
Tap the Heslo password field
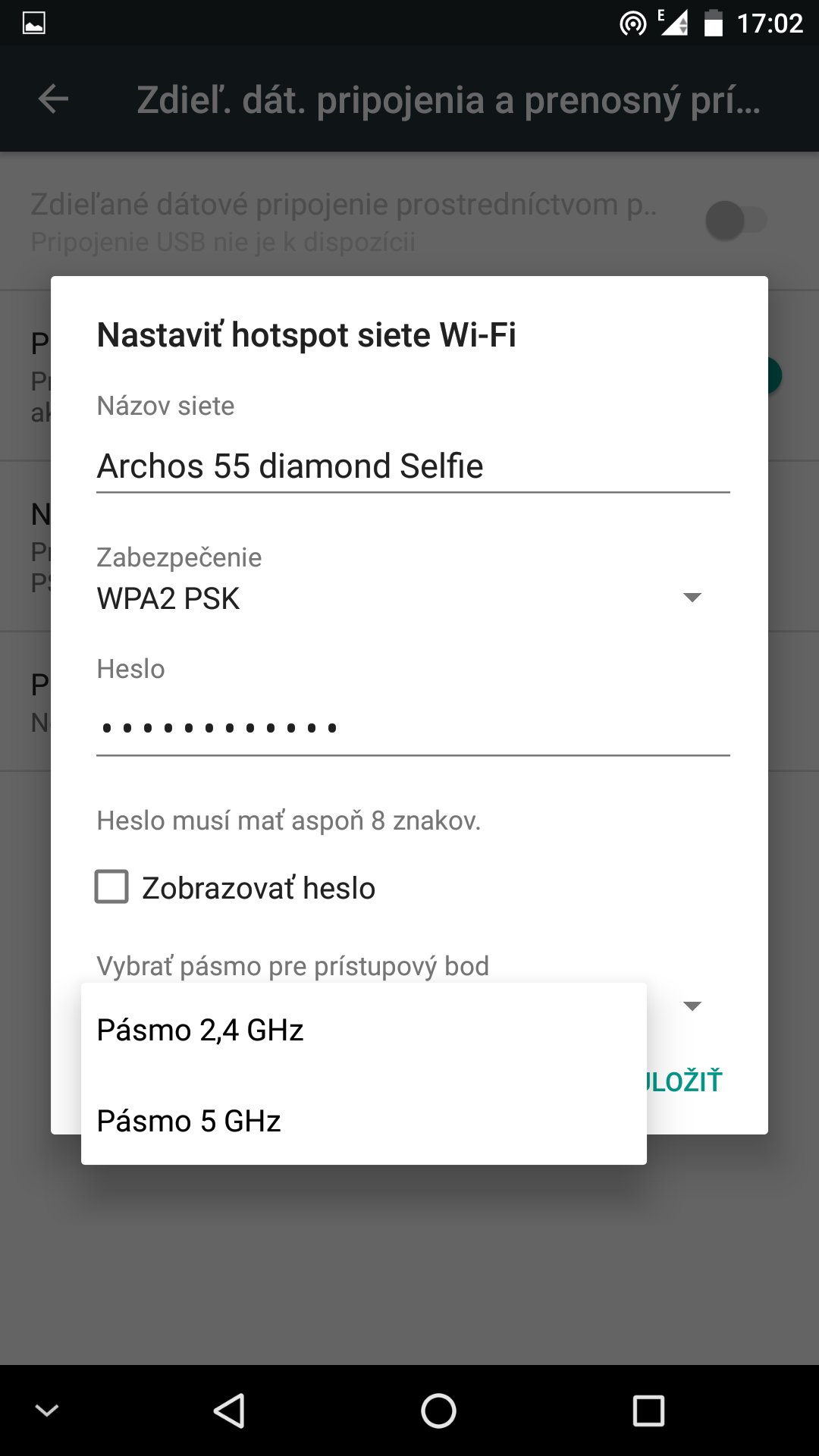[x=413, y=728]
